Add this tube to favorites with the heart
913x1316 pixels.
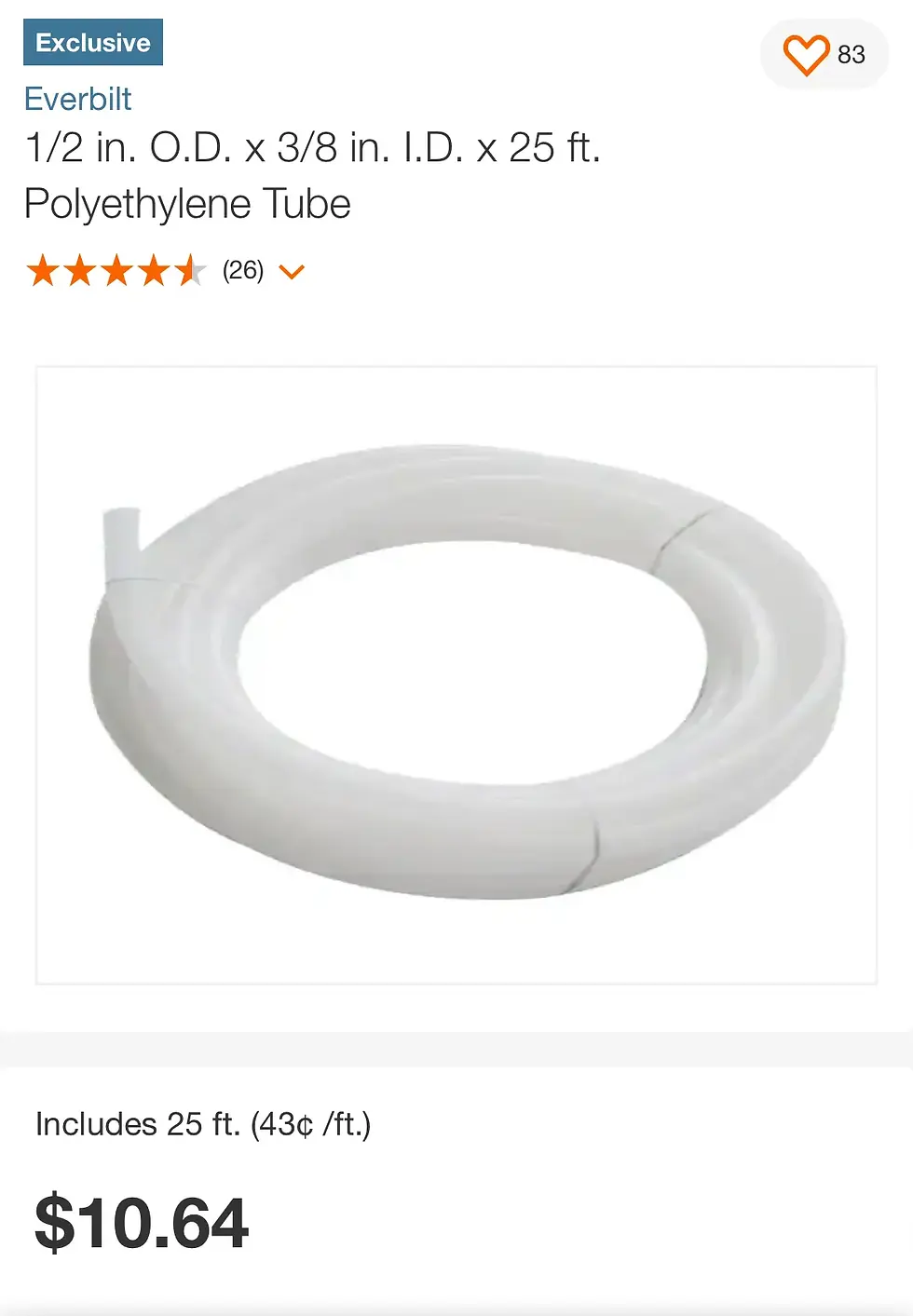[806, 55]
